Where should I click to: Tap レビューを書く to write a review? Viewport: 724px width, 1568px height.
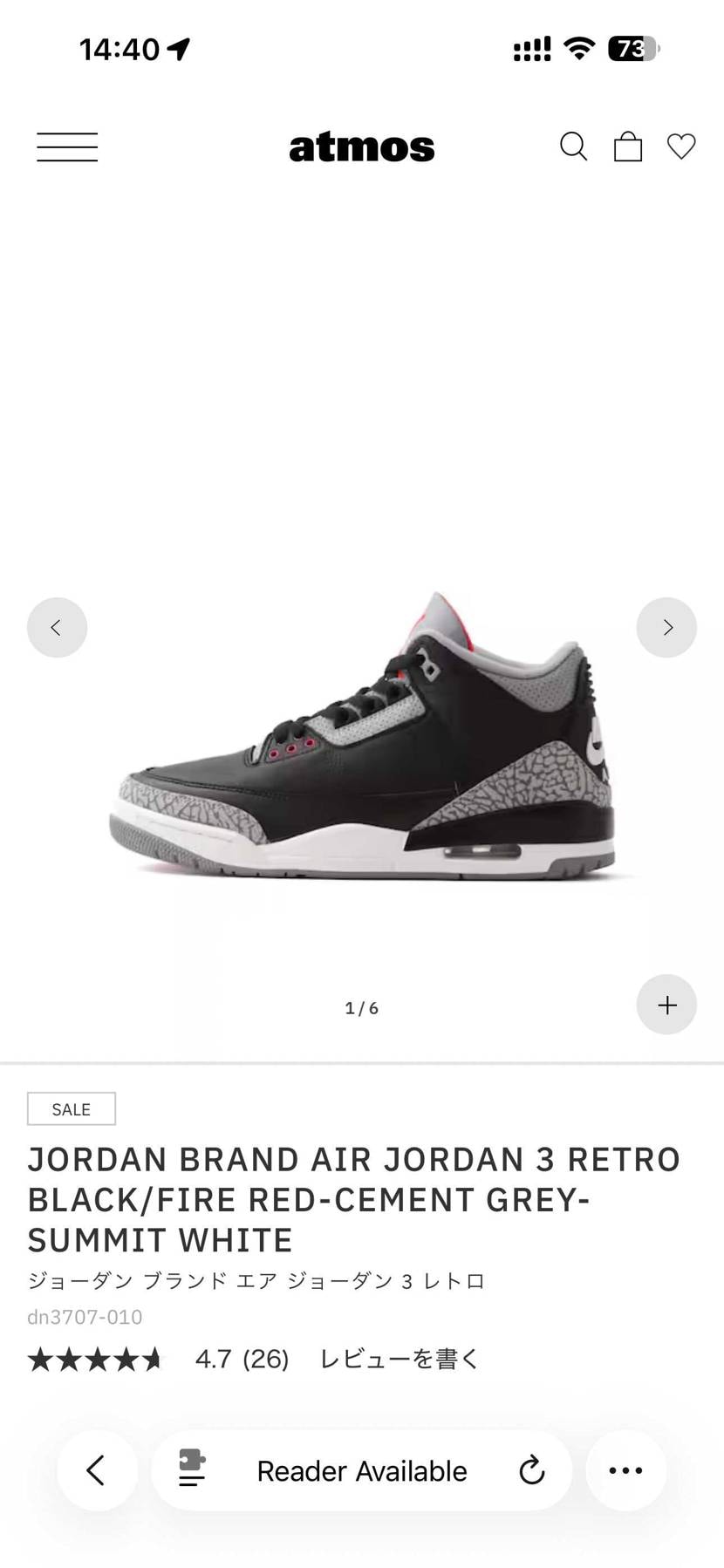(x=400, y=1359)
